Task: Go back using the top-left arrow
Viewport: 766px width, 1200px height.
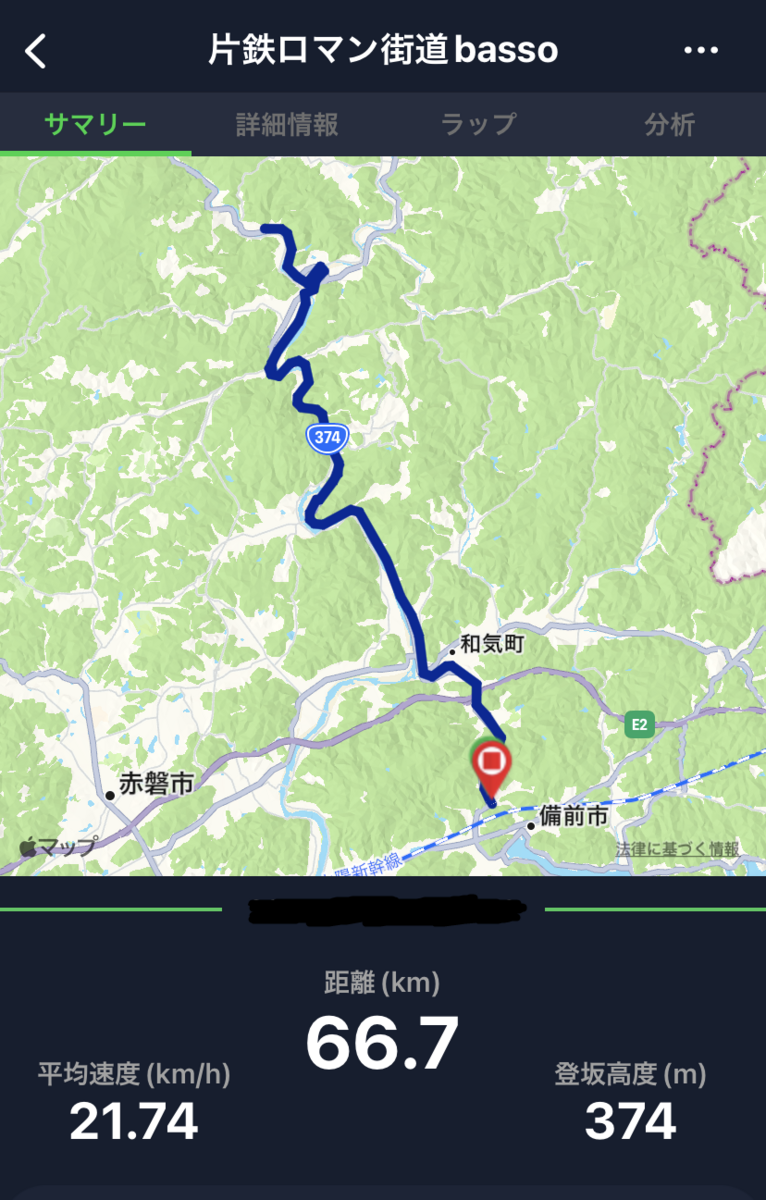Action: [x=36, y=51]
